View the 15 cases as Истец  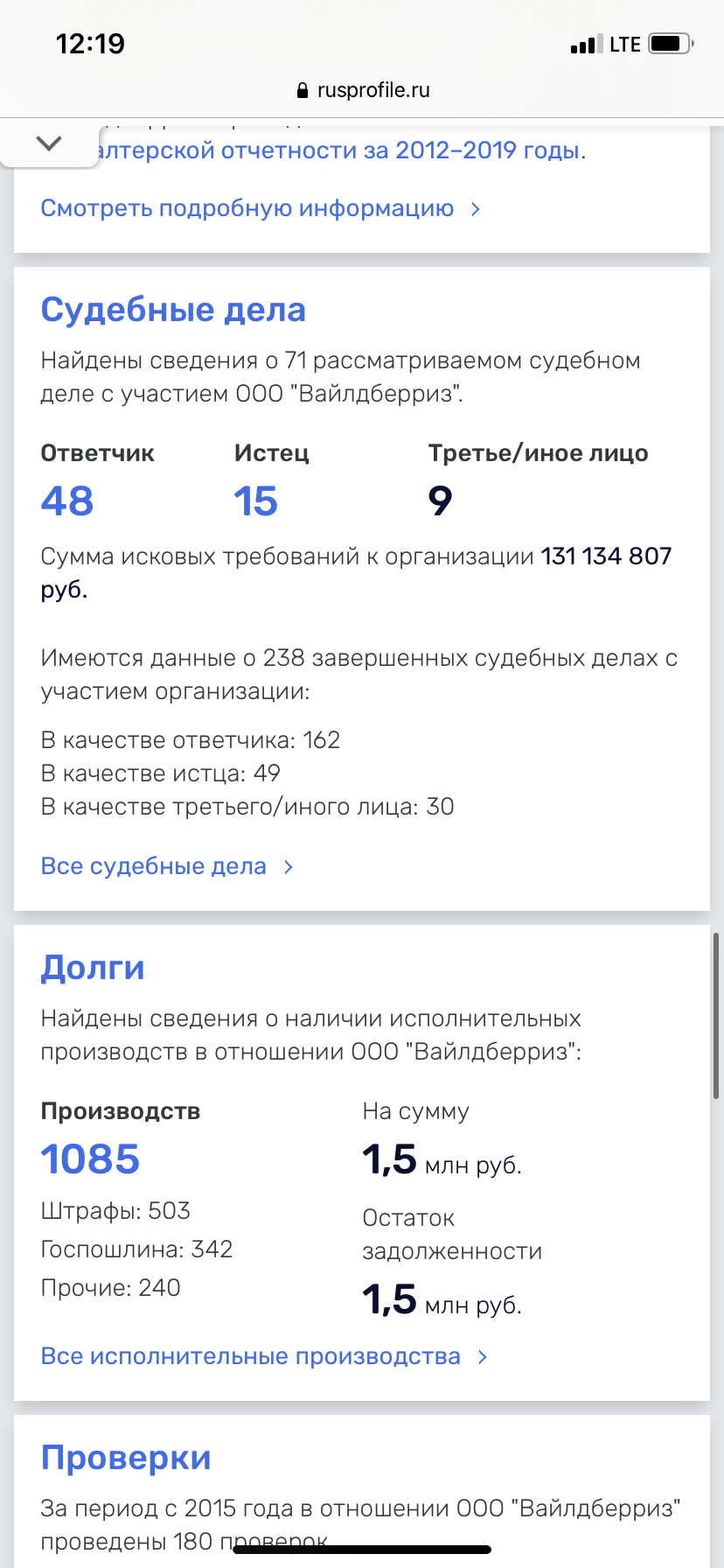click(255, 500)
